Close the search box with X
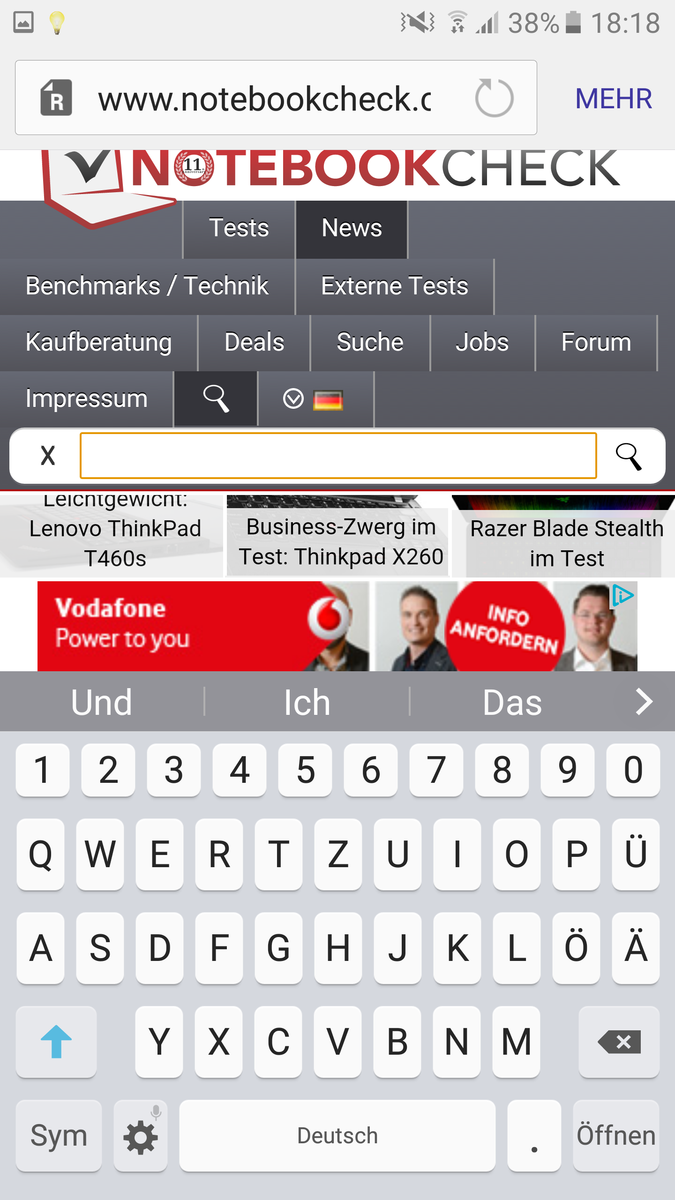 [x=47, y=456]
